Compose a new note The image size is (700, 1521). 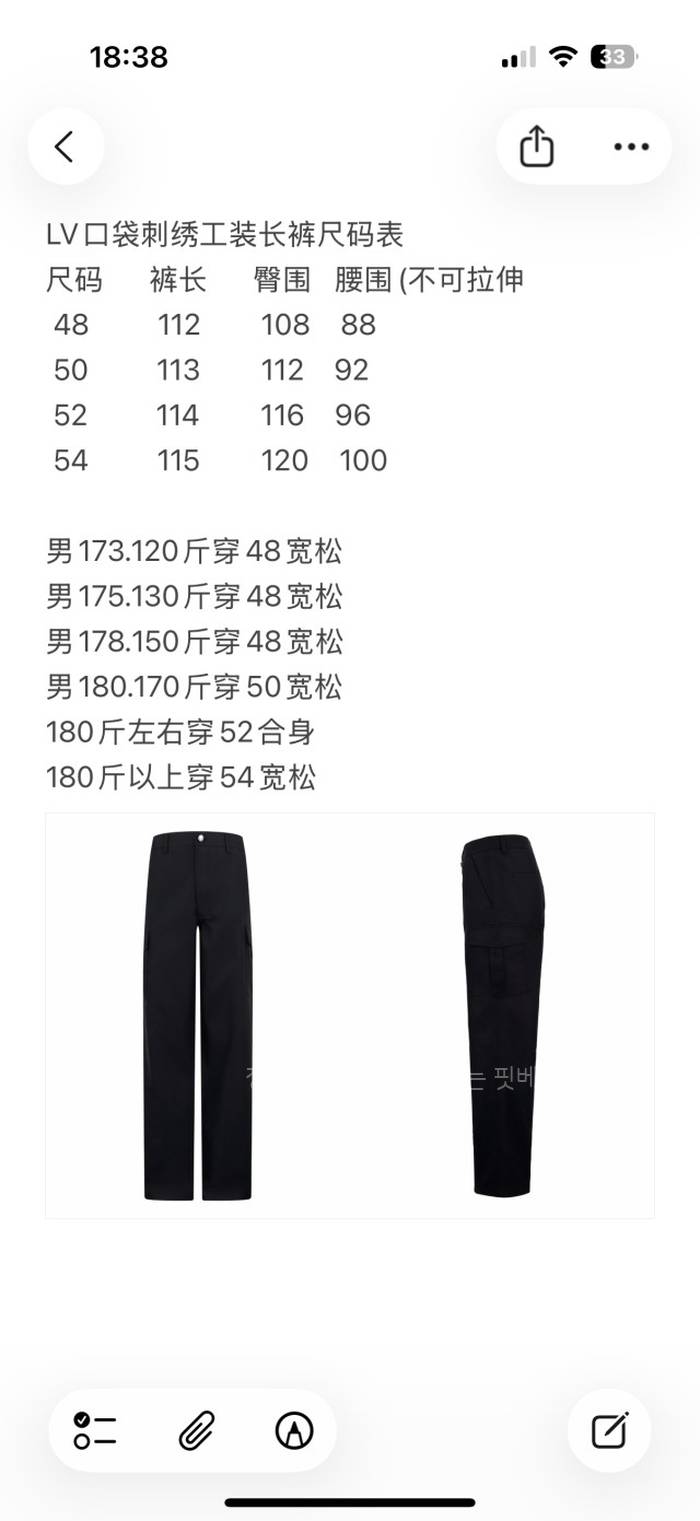(x=609, y=1431)
